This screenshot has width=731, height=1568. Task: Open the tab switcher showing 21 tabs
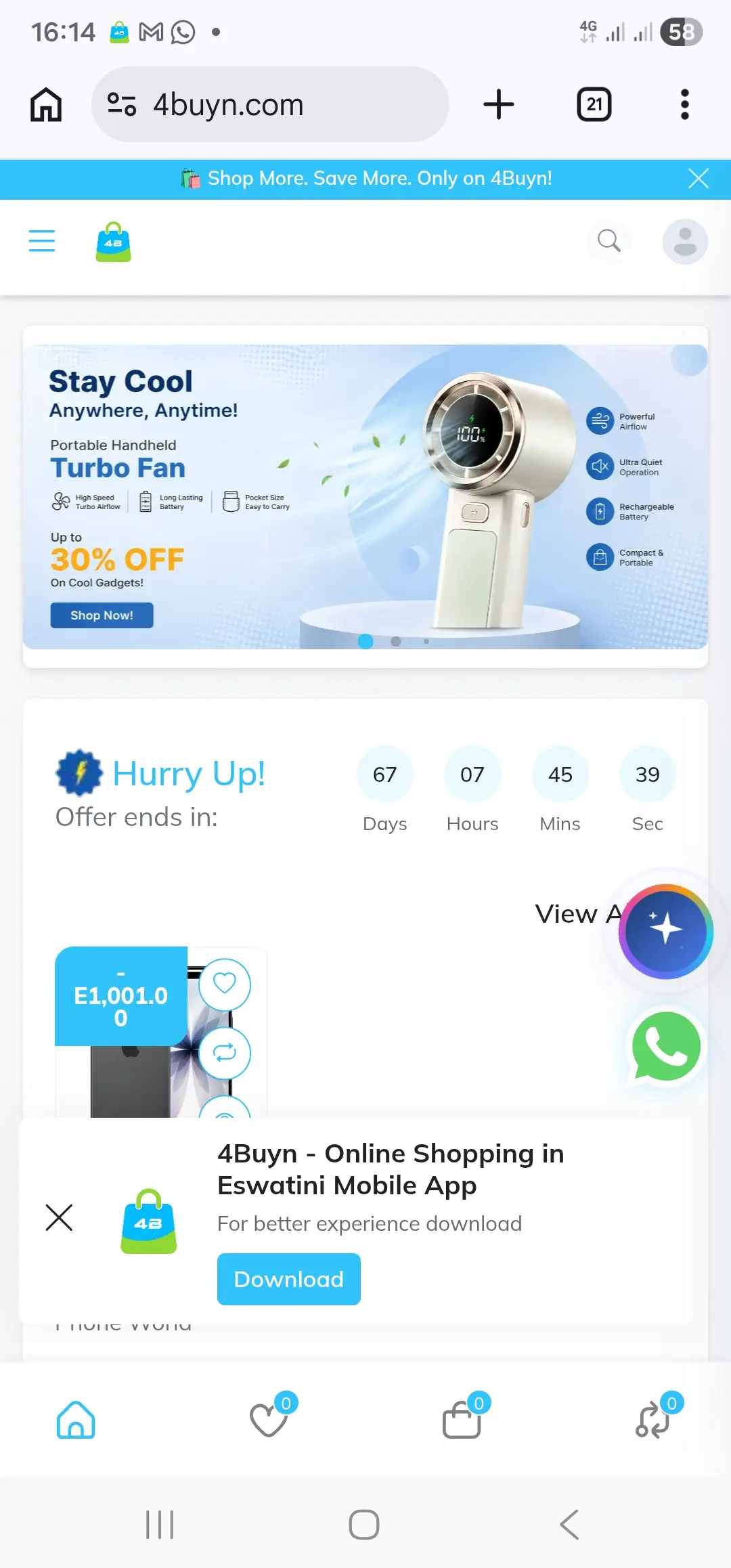pyautogui.click(x=594, y=104)
